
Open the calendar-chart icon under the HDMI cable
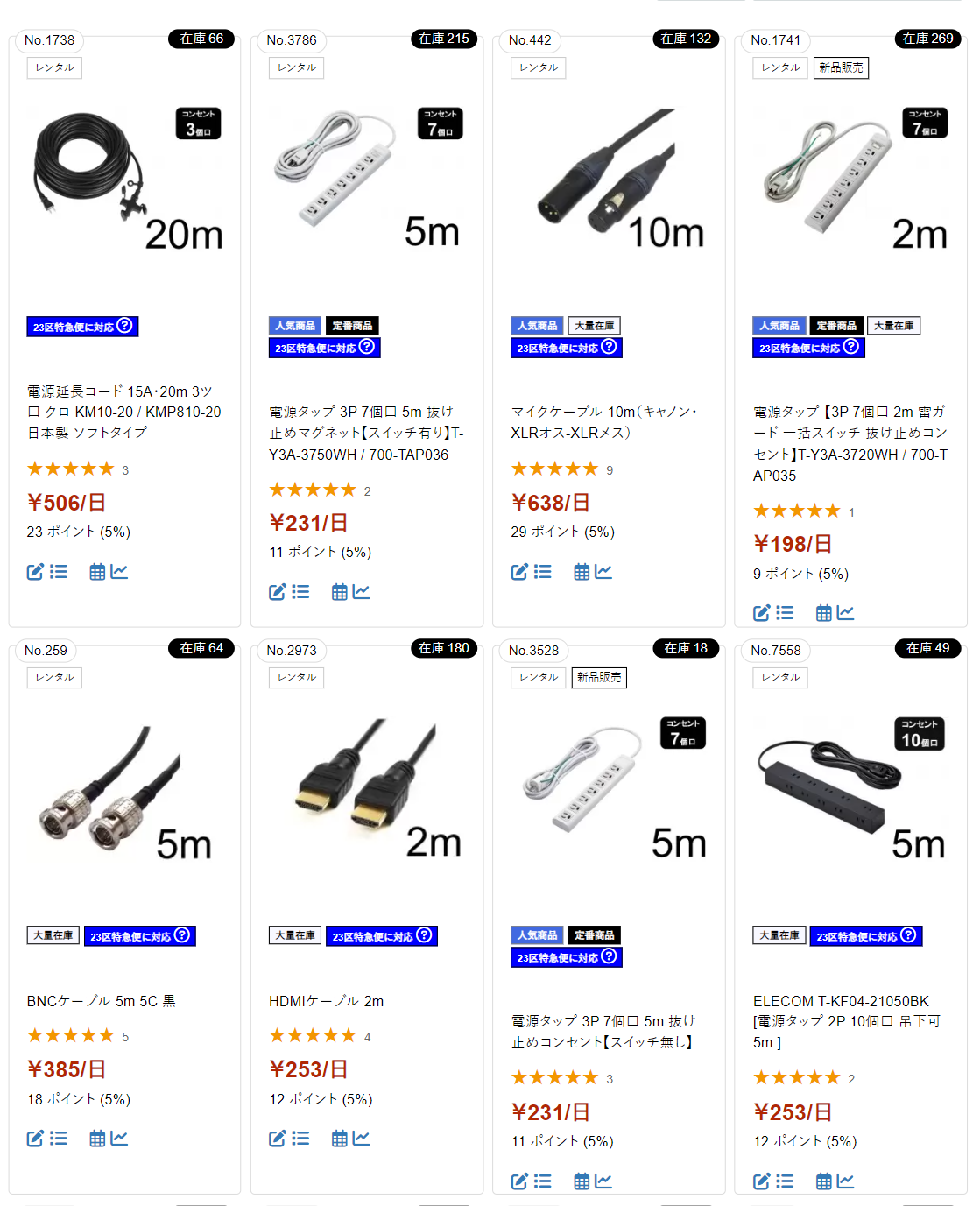pos(351,1139)
